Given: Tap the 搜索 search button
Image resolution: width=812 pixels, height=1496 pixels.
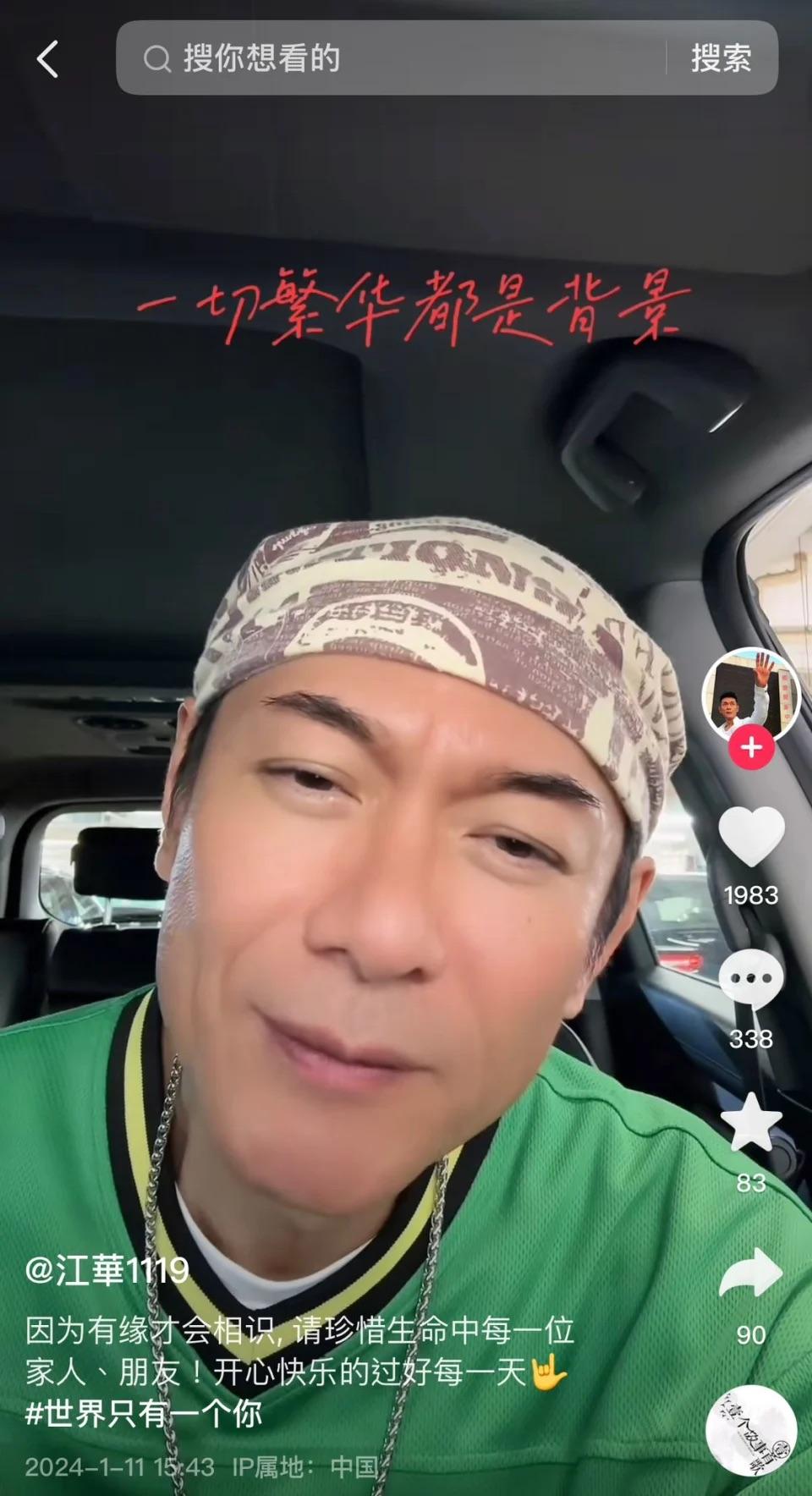Looking at the screenshot, I should coord(721,58).
